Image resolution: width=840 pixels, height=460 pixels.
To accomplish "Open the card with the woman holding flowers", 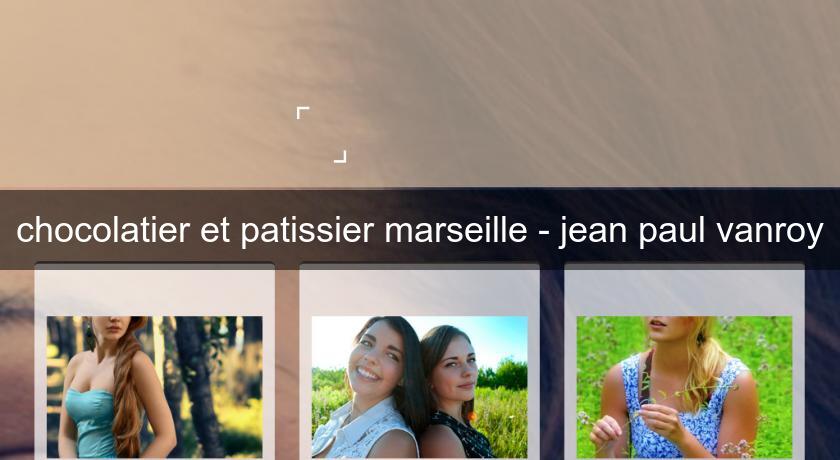I will pyautogui.click(x=684, y=386).
